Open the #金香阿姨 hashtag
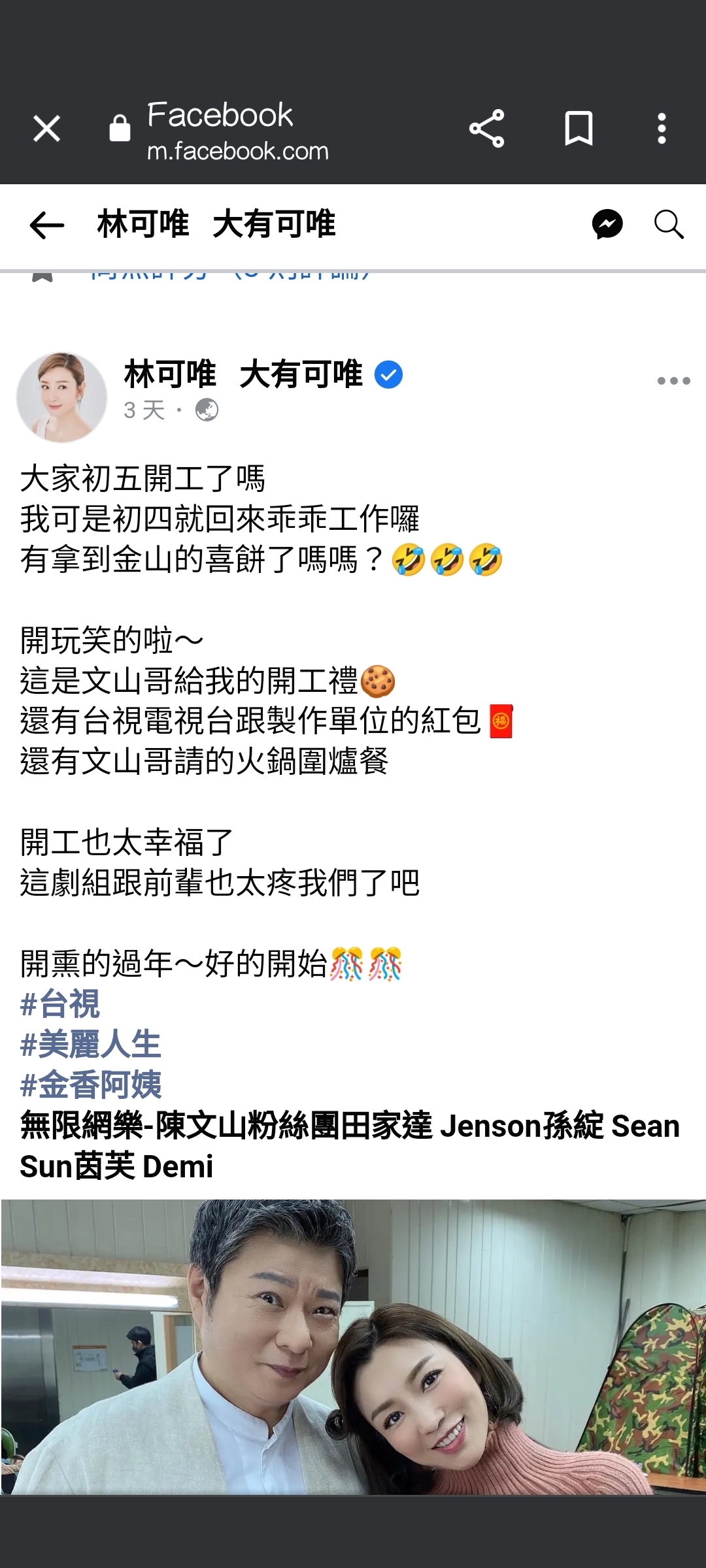 pos(91,1085)
